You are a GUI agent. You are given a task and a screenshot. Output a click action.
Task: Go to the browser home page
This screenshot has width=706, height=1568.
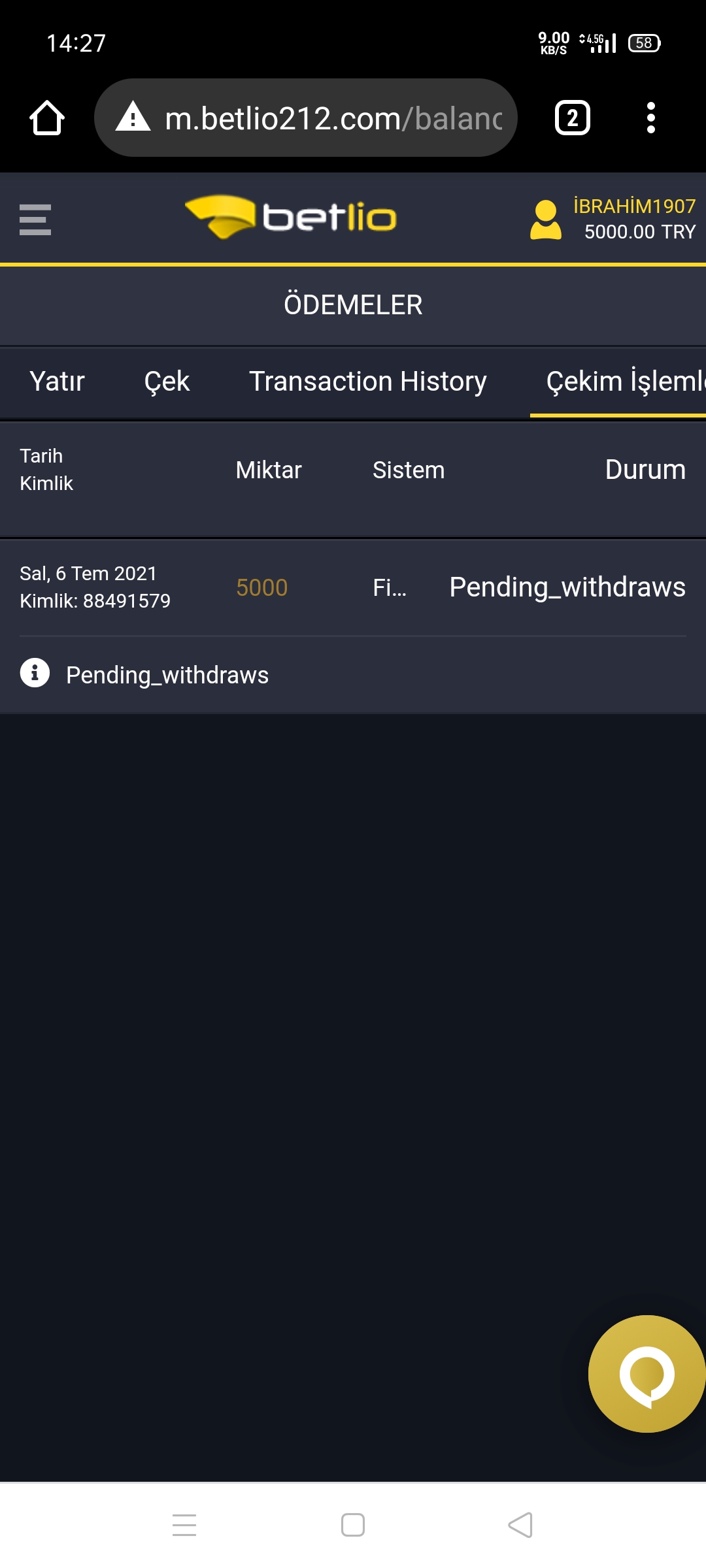click(x=47, y=118)
